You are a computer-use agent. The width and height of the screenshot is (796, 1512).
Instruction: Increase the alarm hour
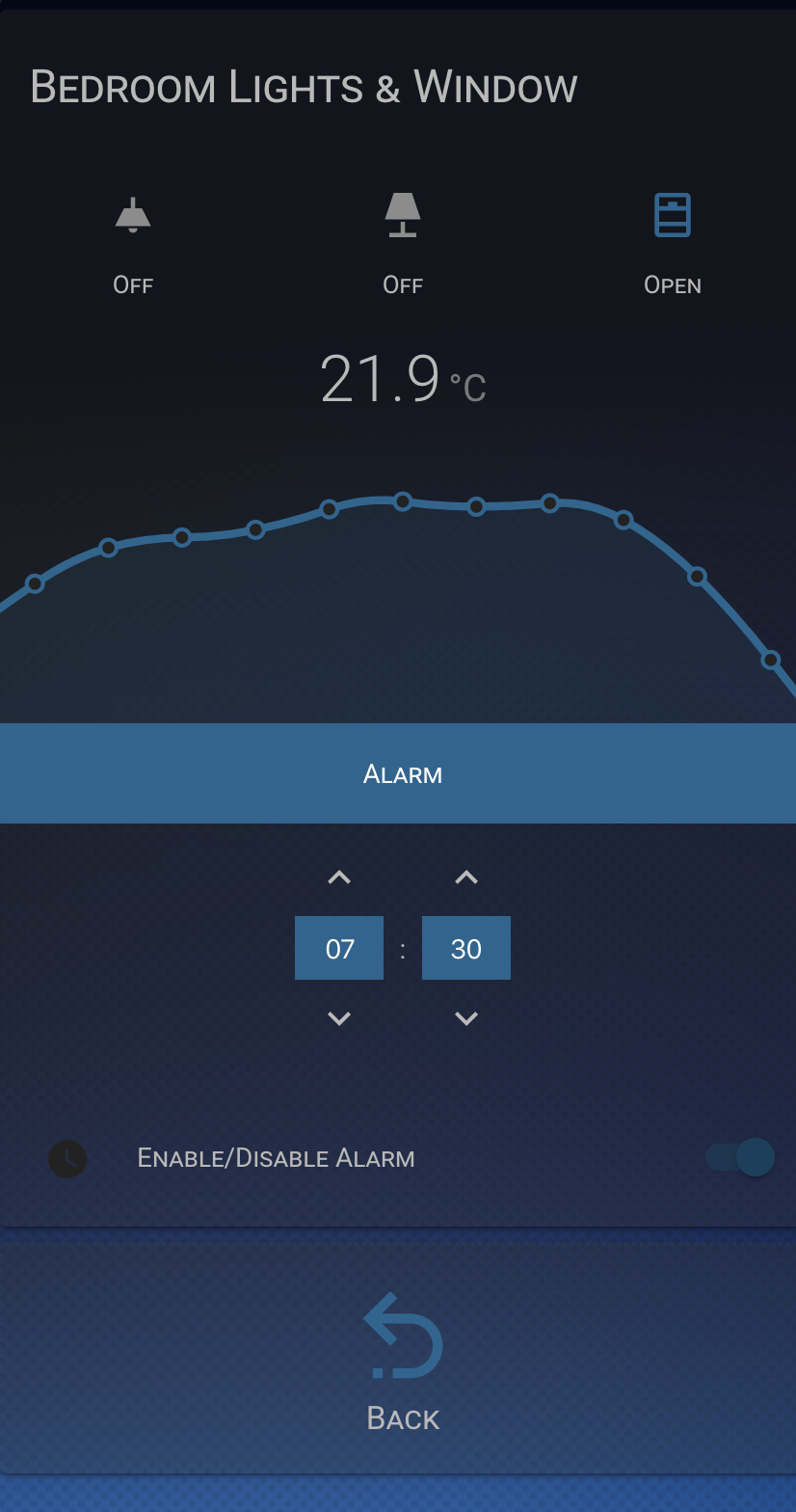click(x=339, y=877)
